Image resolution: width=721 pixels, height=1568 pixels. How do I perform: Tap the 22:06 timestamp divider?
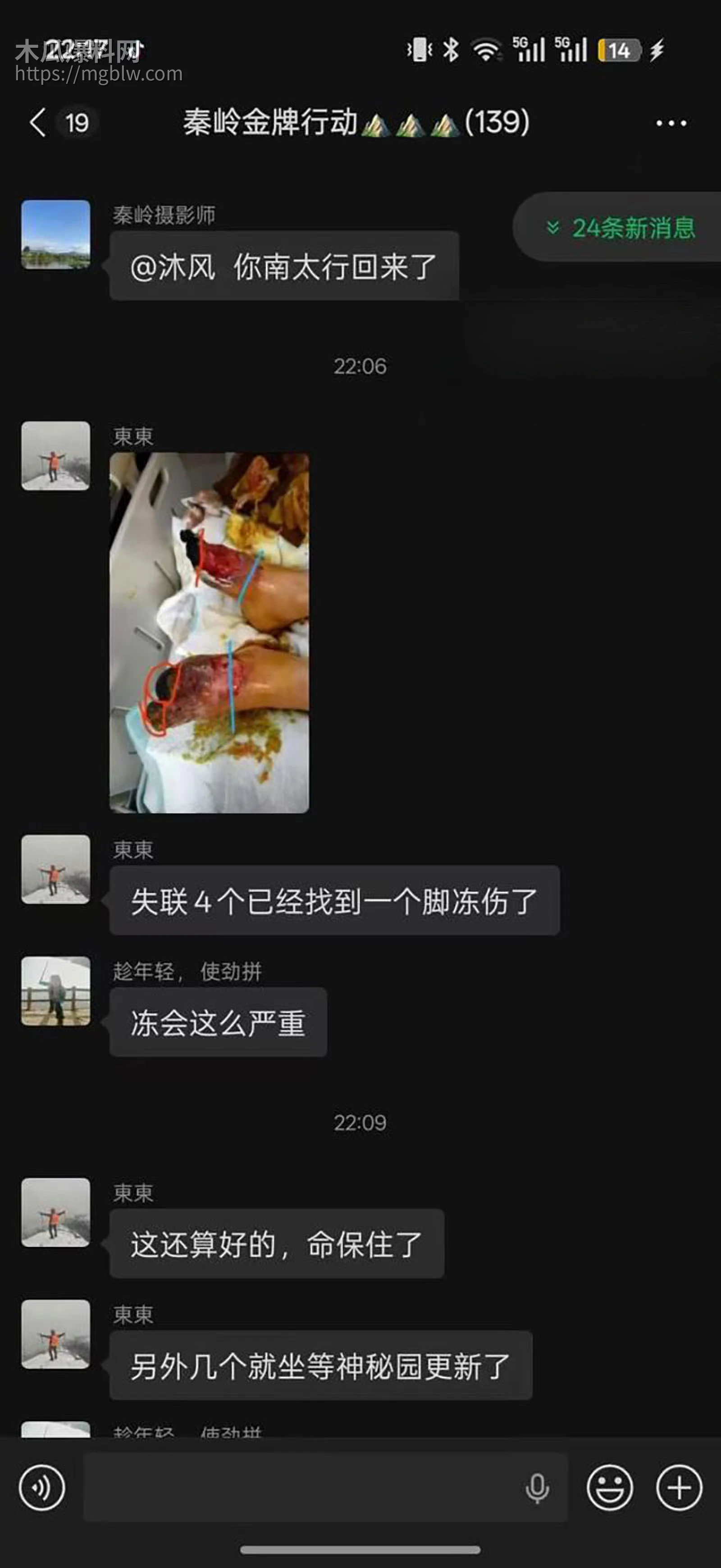tap(360, 365)
